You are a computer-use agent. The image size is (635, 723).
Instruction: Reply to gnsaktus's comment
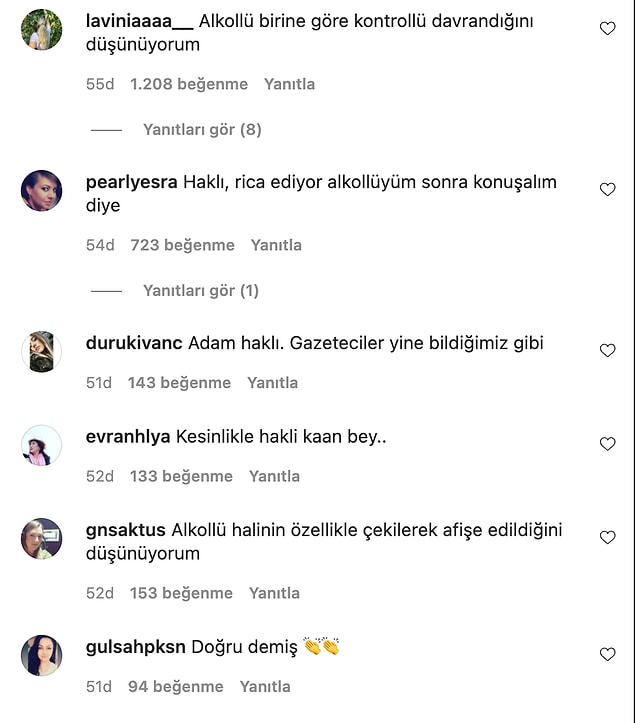click(274, 593)
